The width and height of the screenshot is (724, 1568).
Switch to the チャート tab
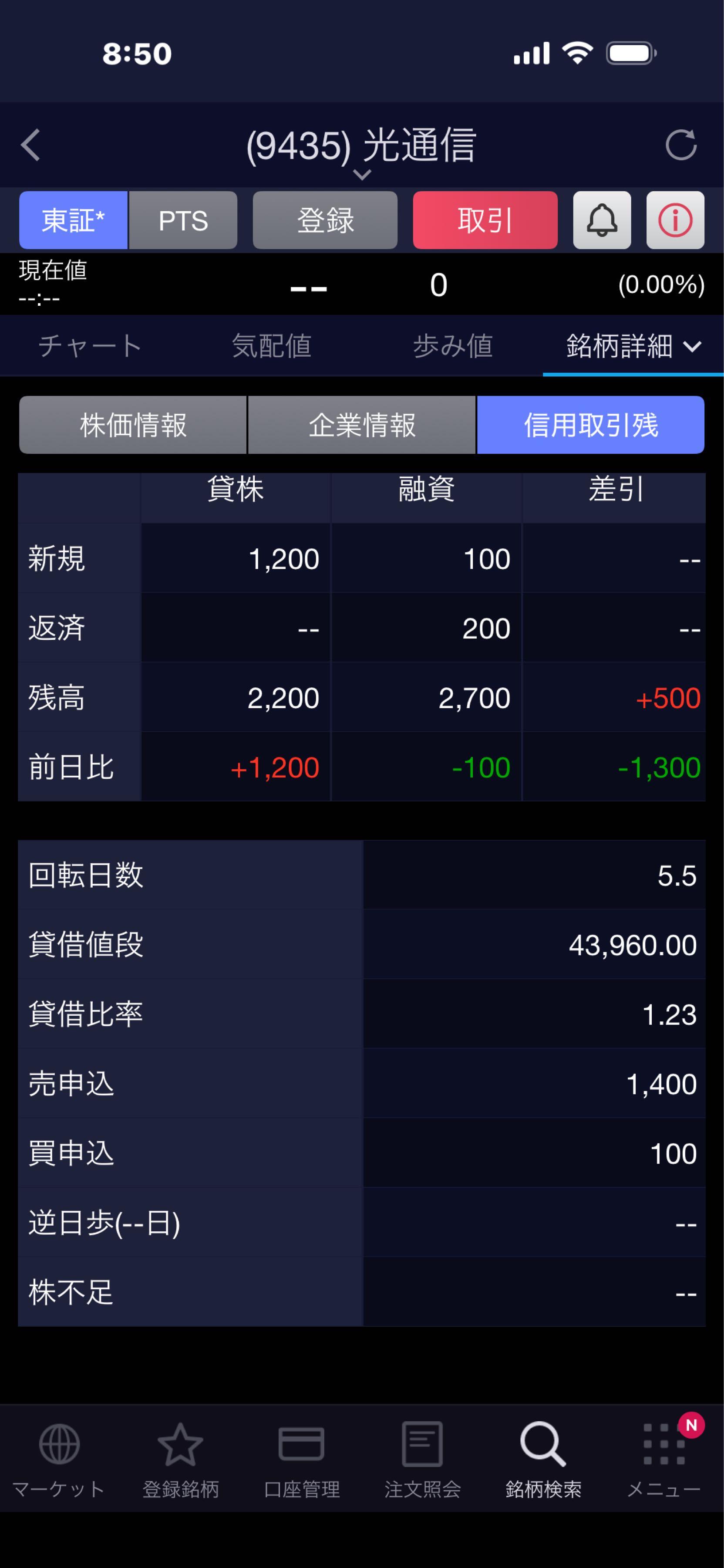coord(90,346)
